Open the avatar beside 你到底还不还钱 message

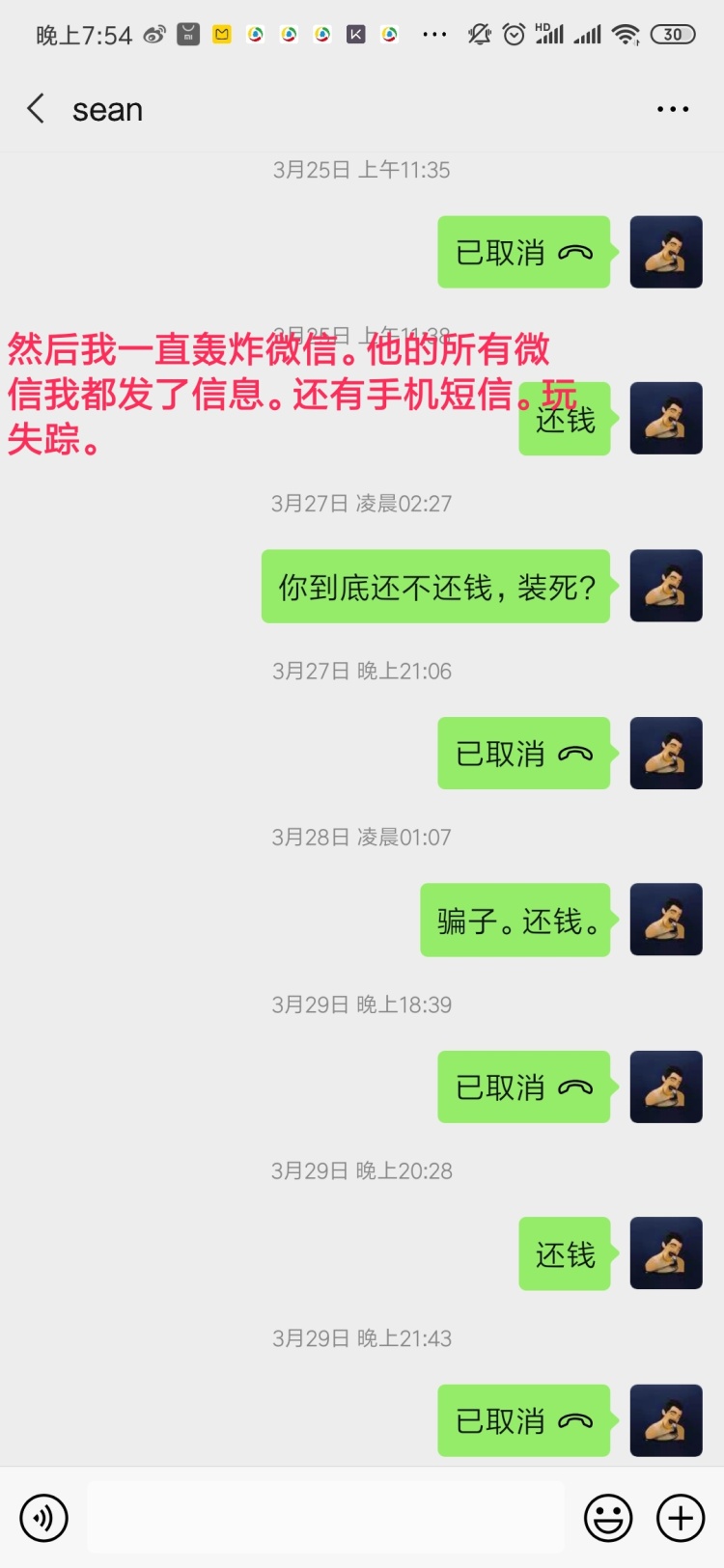point(666,586)
